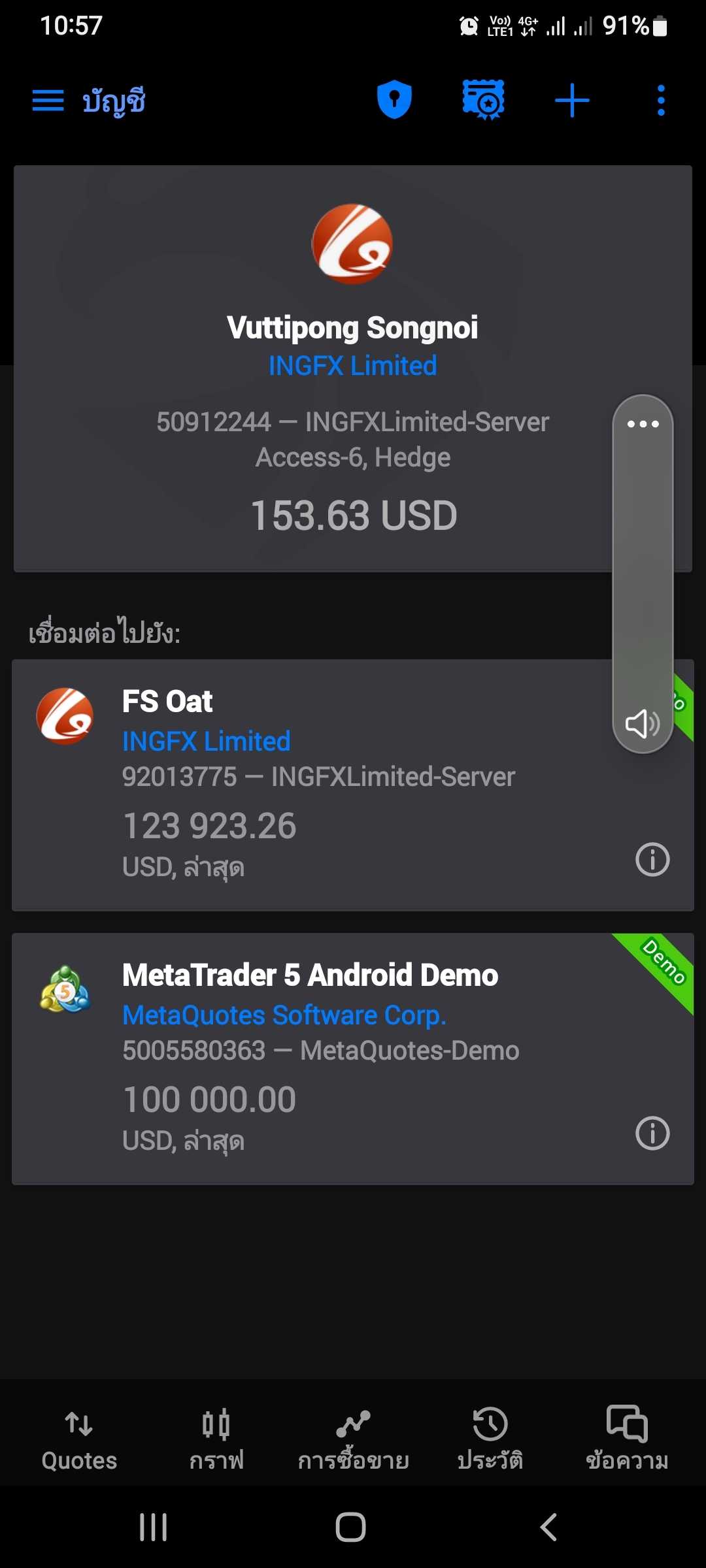Open the hamburger drawer menu
This screenshot has width=706, height=1568.
click(x=48, y=101)
